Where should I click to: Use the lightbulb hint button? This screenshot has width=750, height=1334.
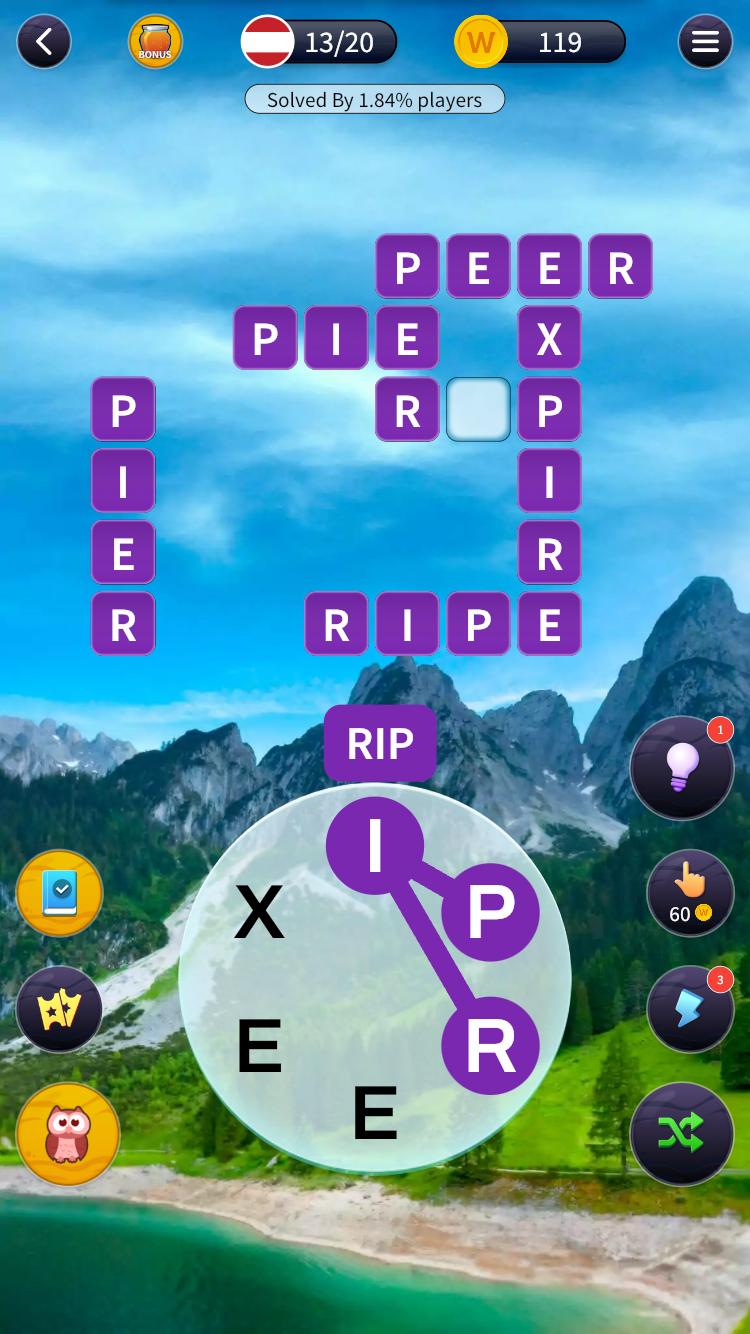click(x=682, y=768)
